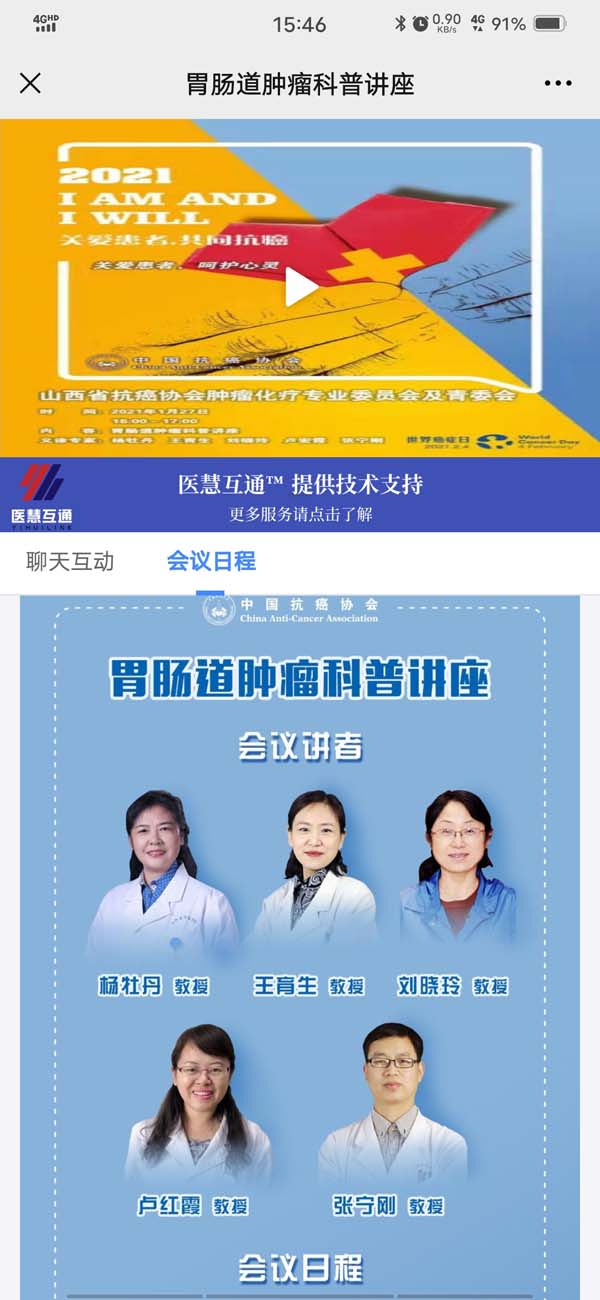This screenshot has height=1300, width=600.
Task: Play the lecture video
Action: [300, 288]
